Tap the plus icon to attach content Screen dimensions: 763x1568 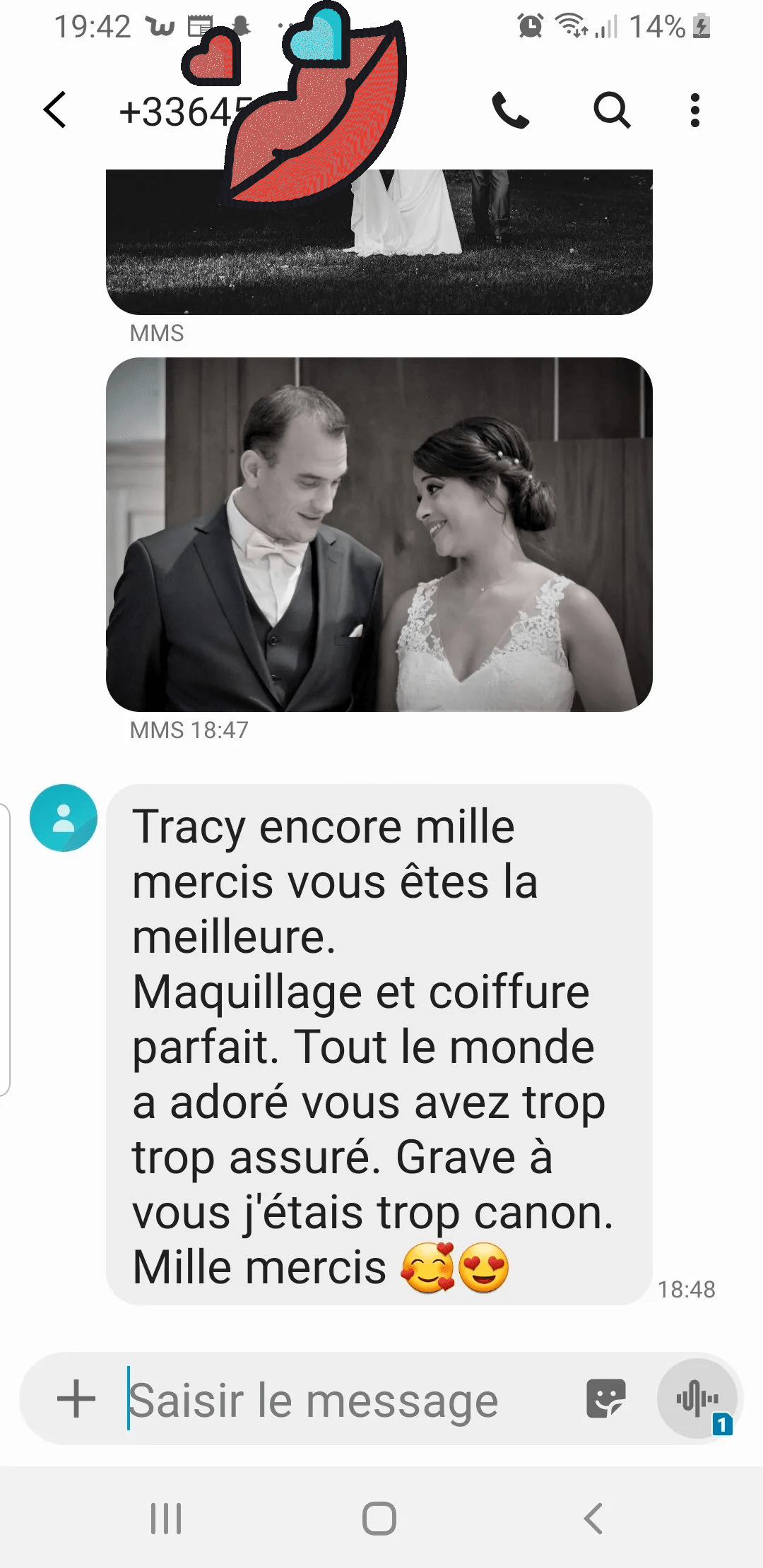[x=76, y=1398]
